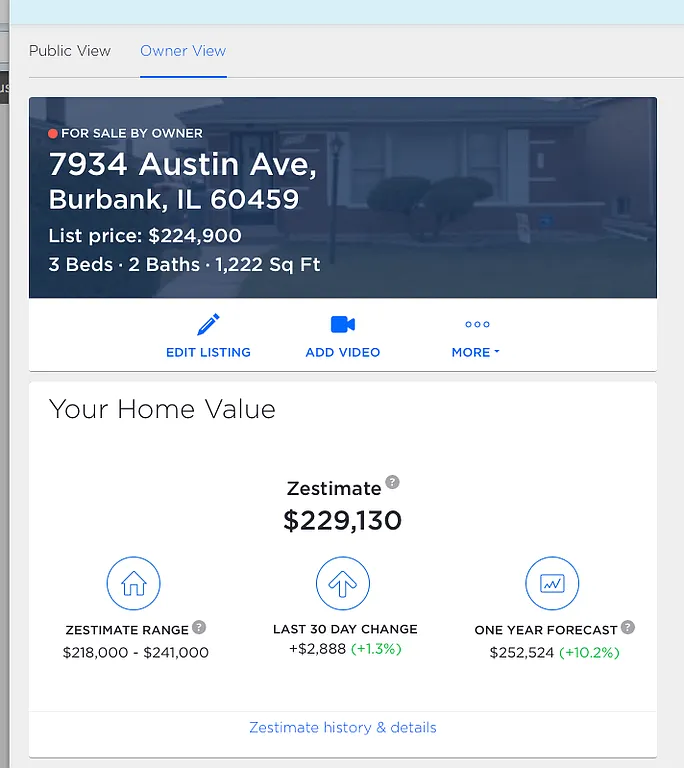Tap Edit Listing pencil button
The image size is (684, 768).
pyautogui.click(x=208, y=336)
